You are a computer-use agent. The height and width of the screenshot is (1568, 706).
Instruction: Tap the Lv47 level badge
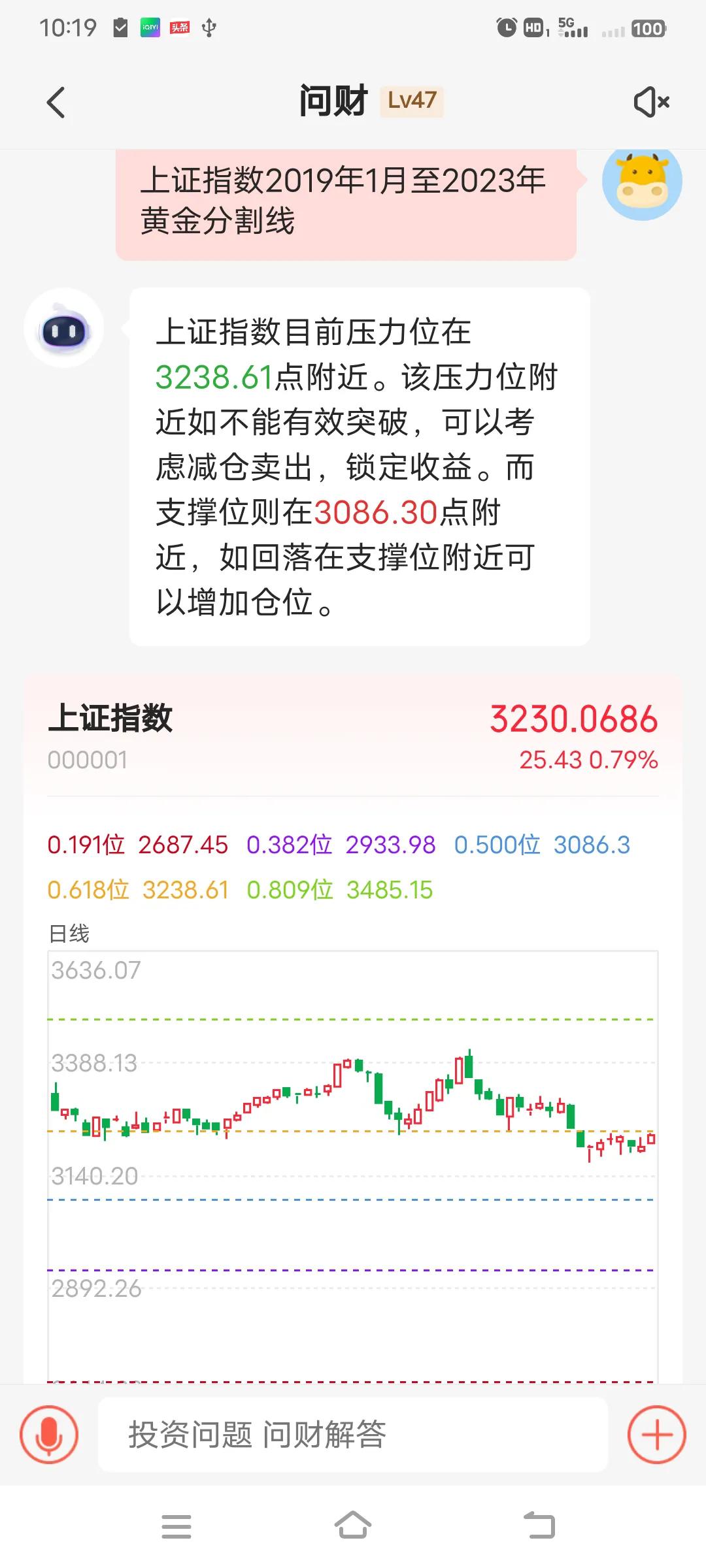pyautogui.click(x=411, y=103)
